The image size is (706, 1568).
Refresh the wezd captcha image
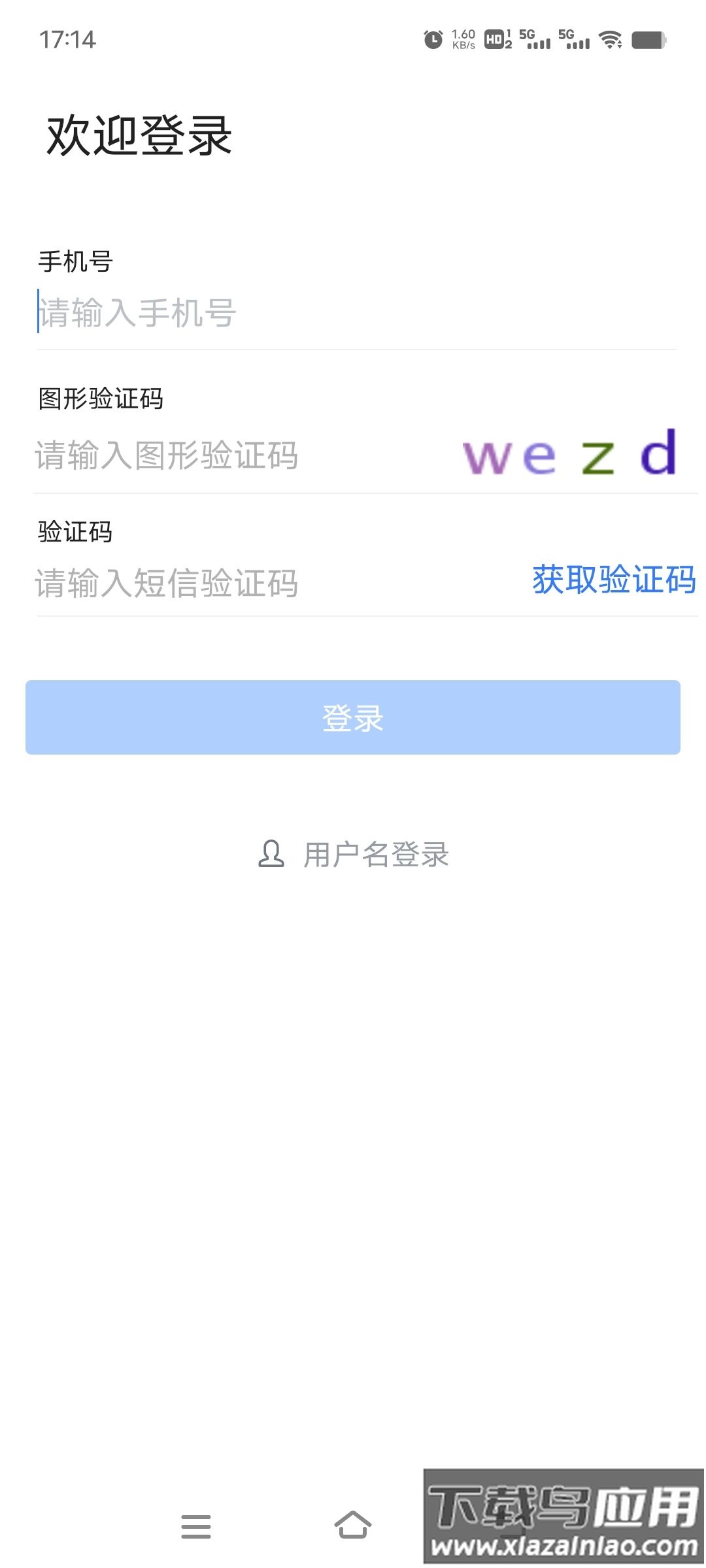coord(569,453)
